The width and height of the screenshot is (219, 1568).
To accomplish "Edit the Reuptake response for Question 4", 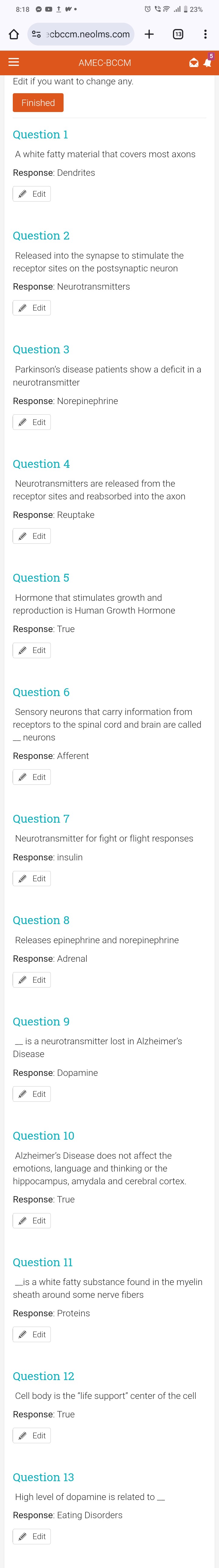I will pyautogui.click(x=32, y=536).
